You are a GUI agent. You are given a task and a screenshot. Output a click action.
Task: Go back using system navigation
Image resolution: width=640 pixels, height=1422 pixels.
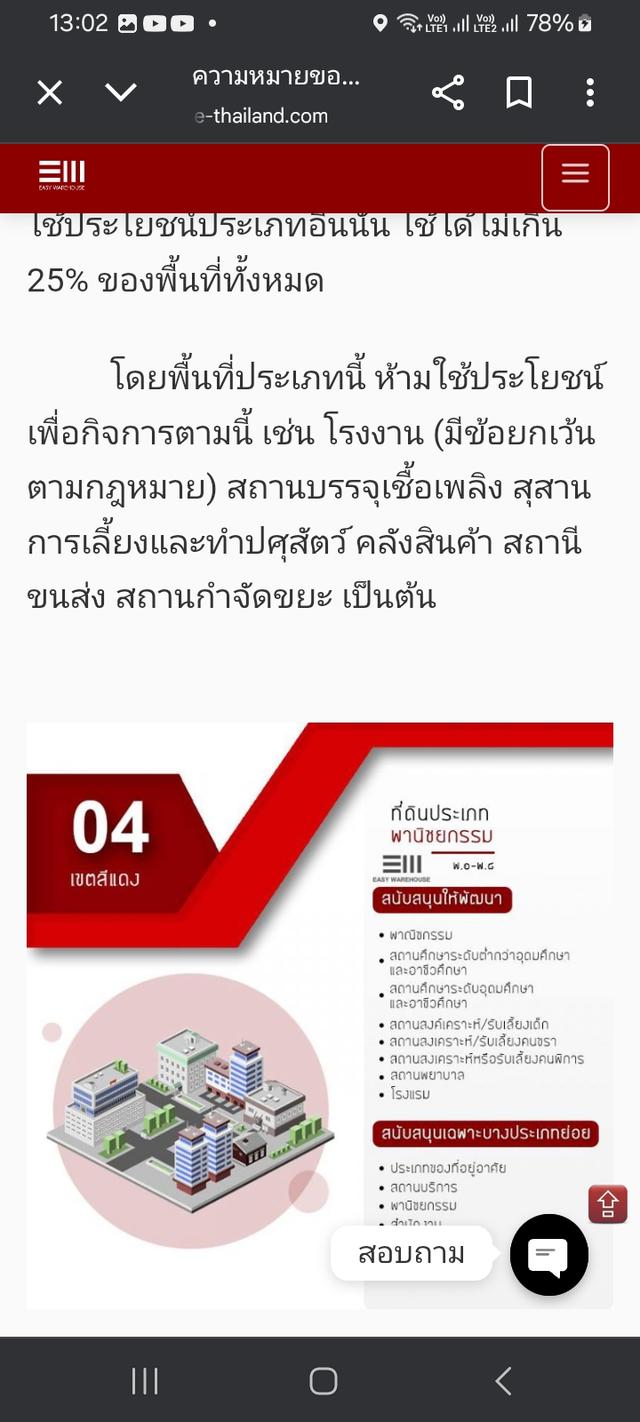pyautogui.click(x=503, y=1381)
